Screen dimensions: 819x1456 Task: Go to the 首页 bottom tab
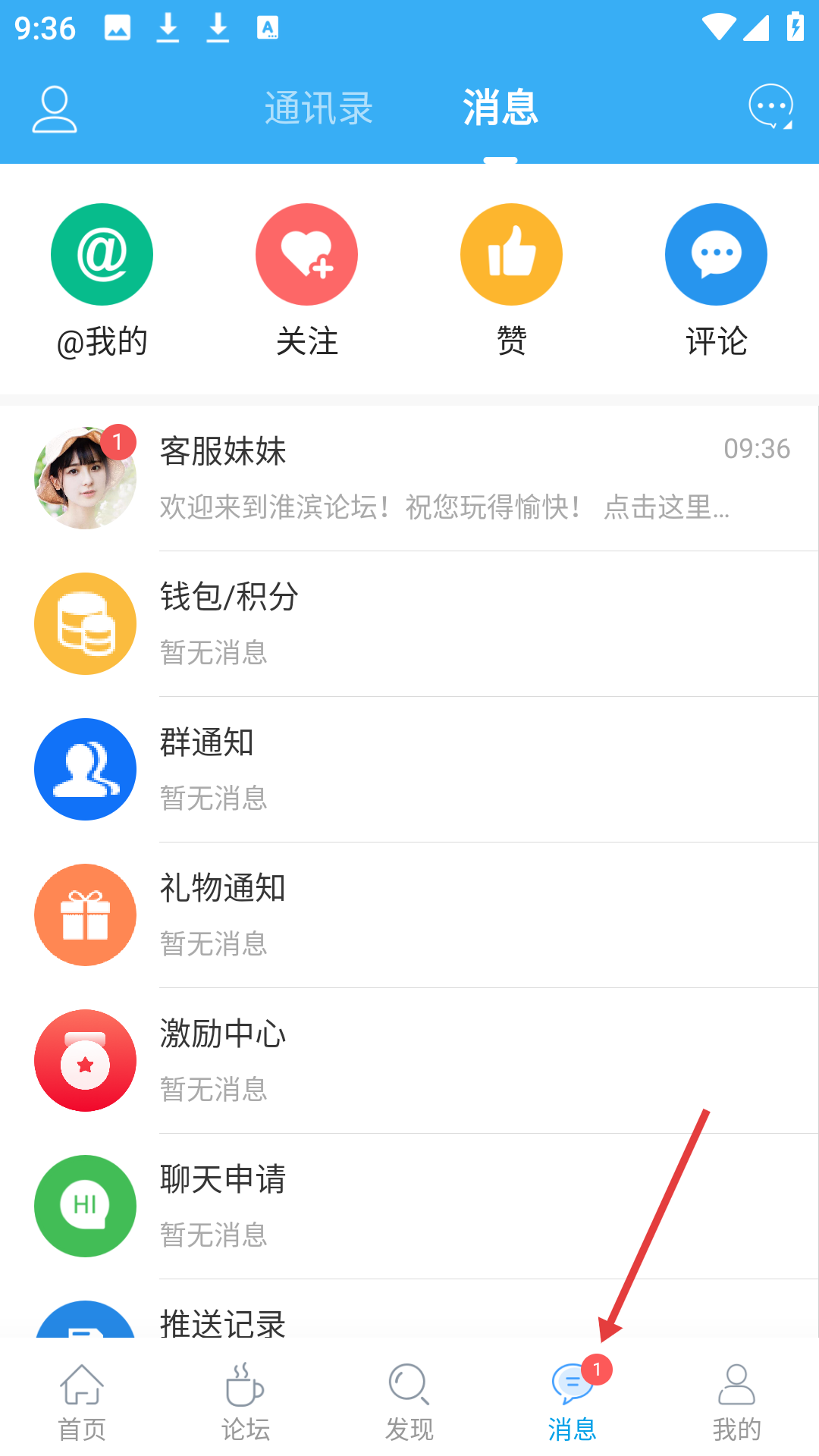coord(82,1403)
